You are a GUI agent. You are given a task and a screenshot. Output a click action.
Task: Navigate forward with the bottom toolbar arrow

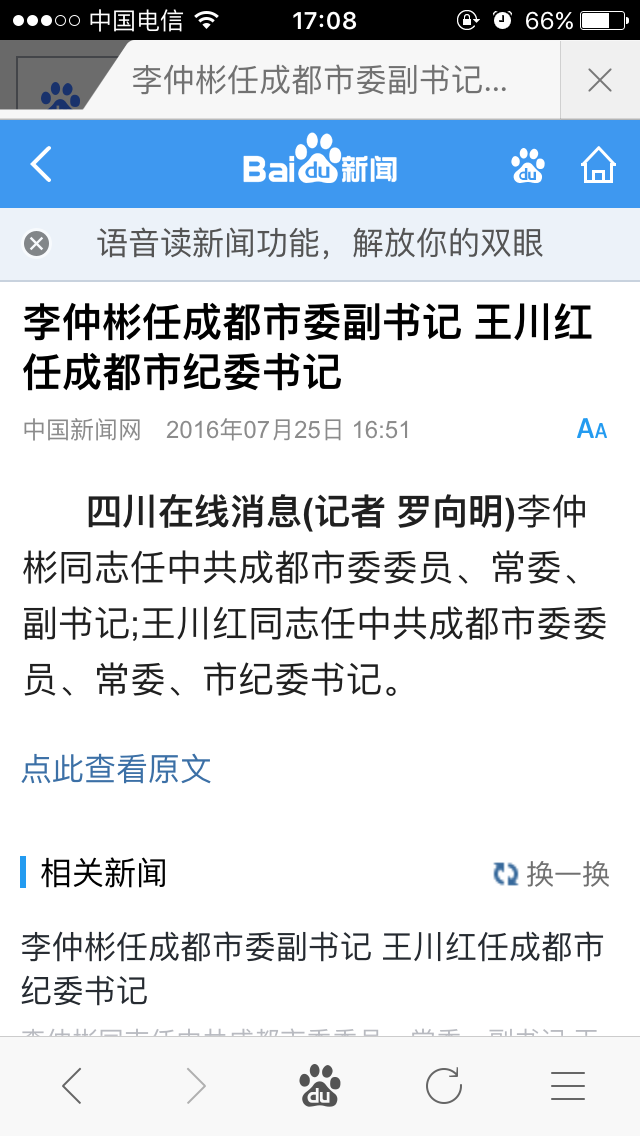[x=196, y=1085]
